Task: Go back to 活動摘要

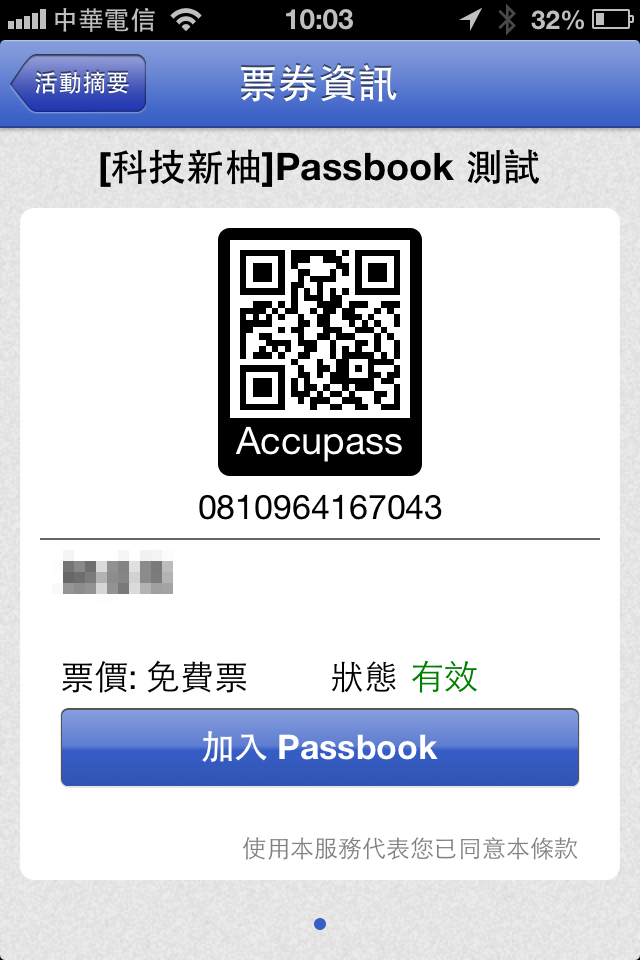Action: tap(80, 83)
